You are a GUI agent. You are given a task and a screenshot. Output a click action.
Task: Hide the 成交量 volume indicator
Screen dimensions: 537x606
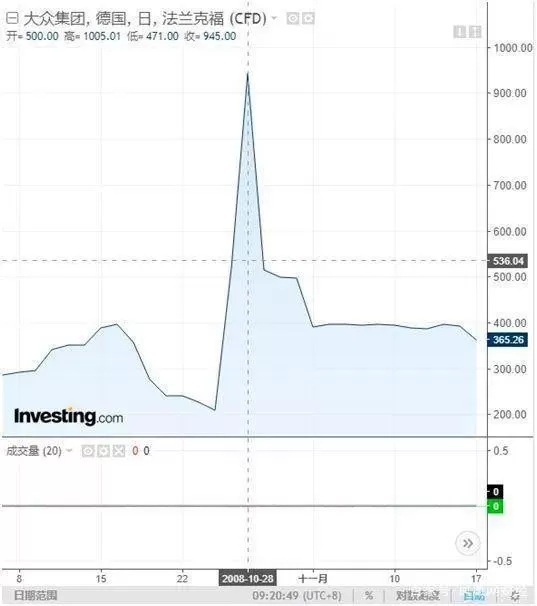(x=88, y=451)
